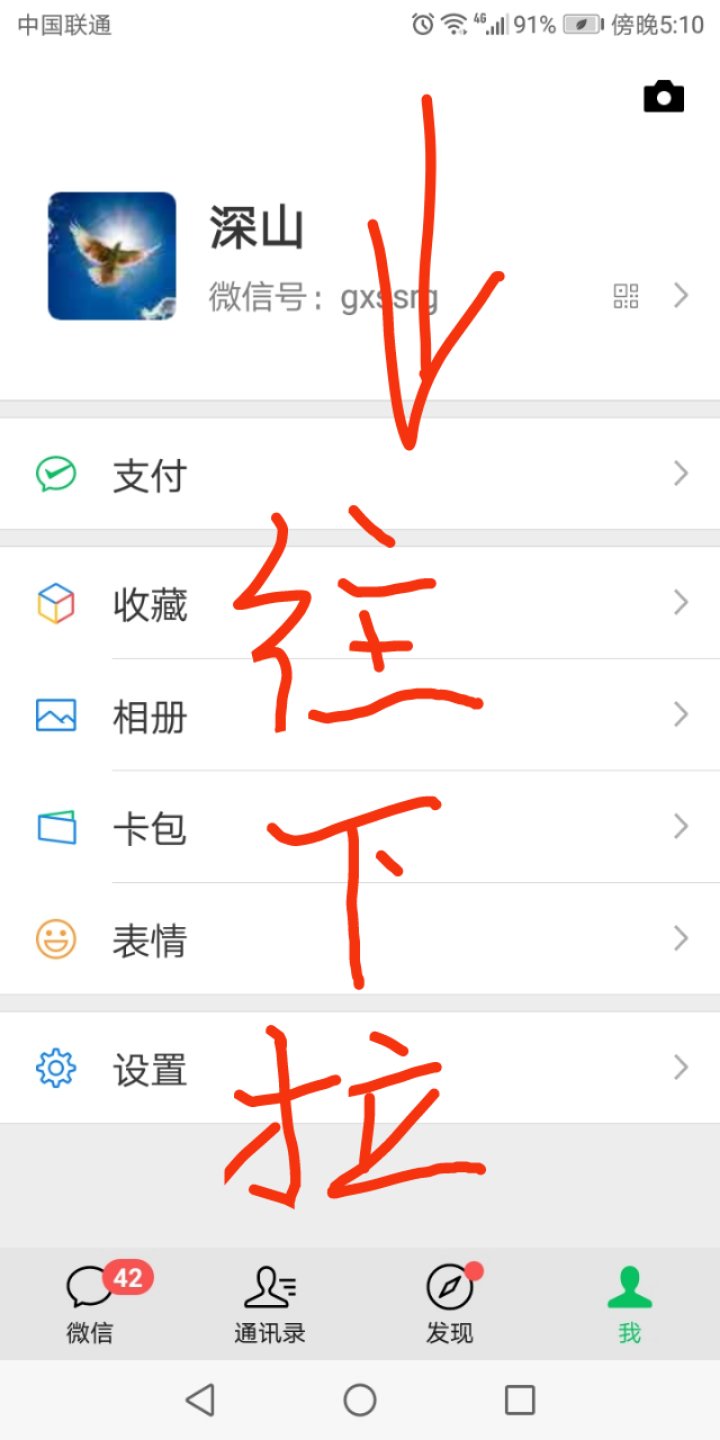Open 收藏 (Favorites) via its box icon

pos(55,603)
